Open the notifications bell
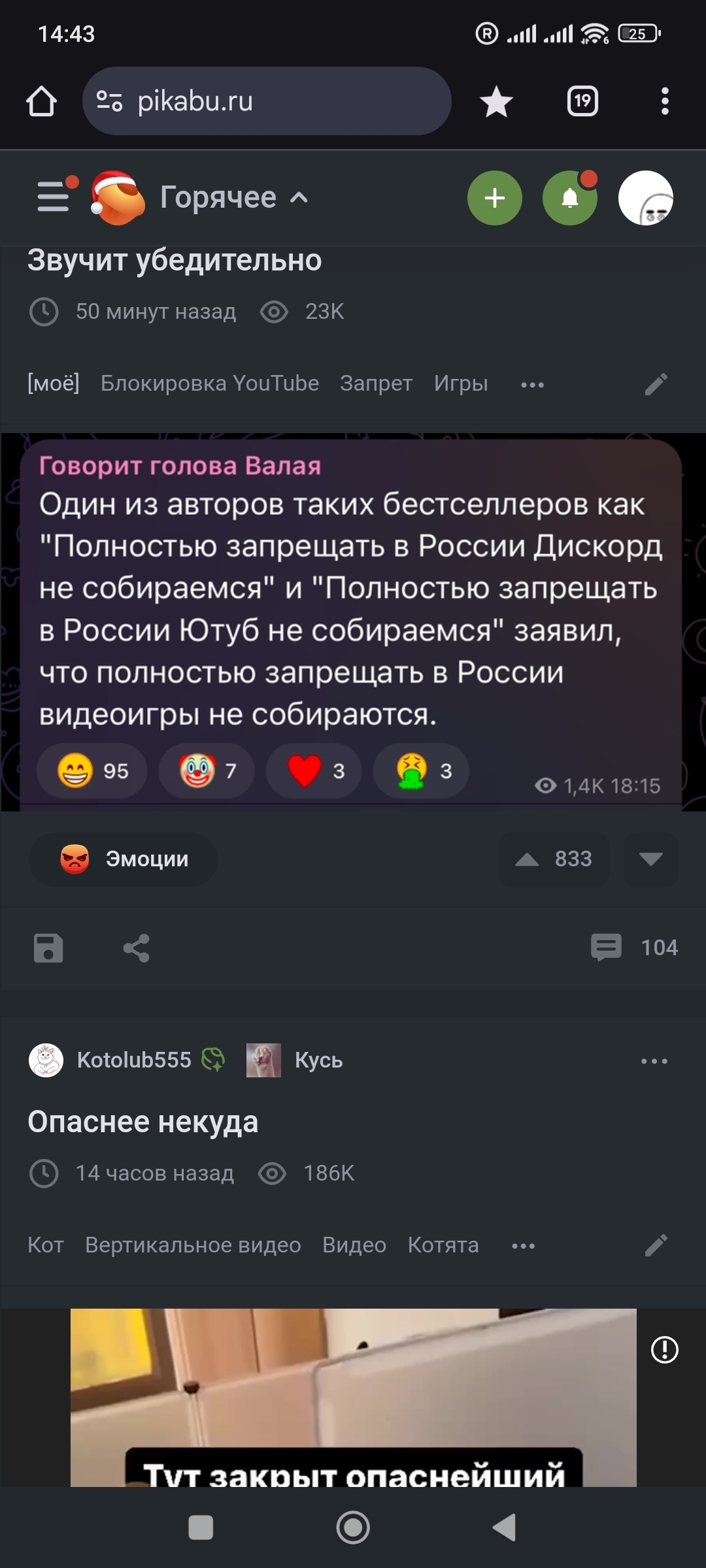This screenshot has width=706, height=1568. coord(570,198)
